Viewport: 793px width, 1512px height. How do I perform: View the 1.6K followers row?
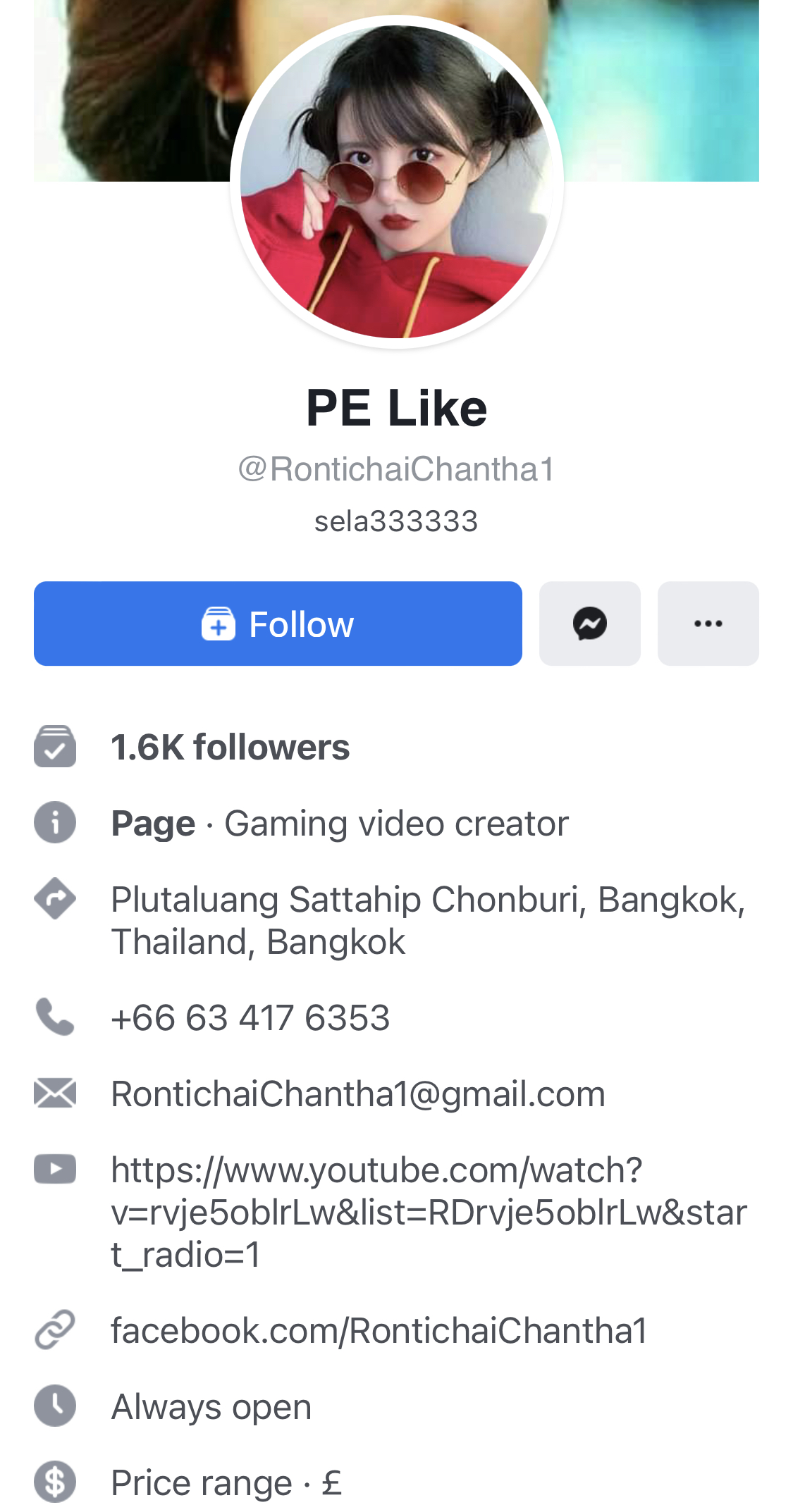click(230, 747)
